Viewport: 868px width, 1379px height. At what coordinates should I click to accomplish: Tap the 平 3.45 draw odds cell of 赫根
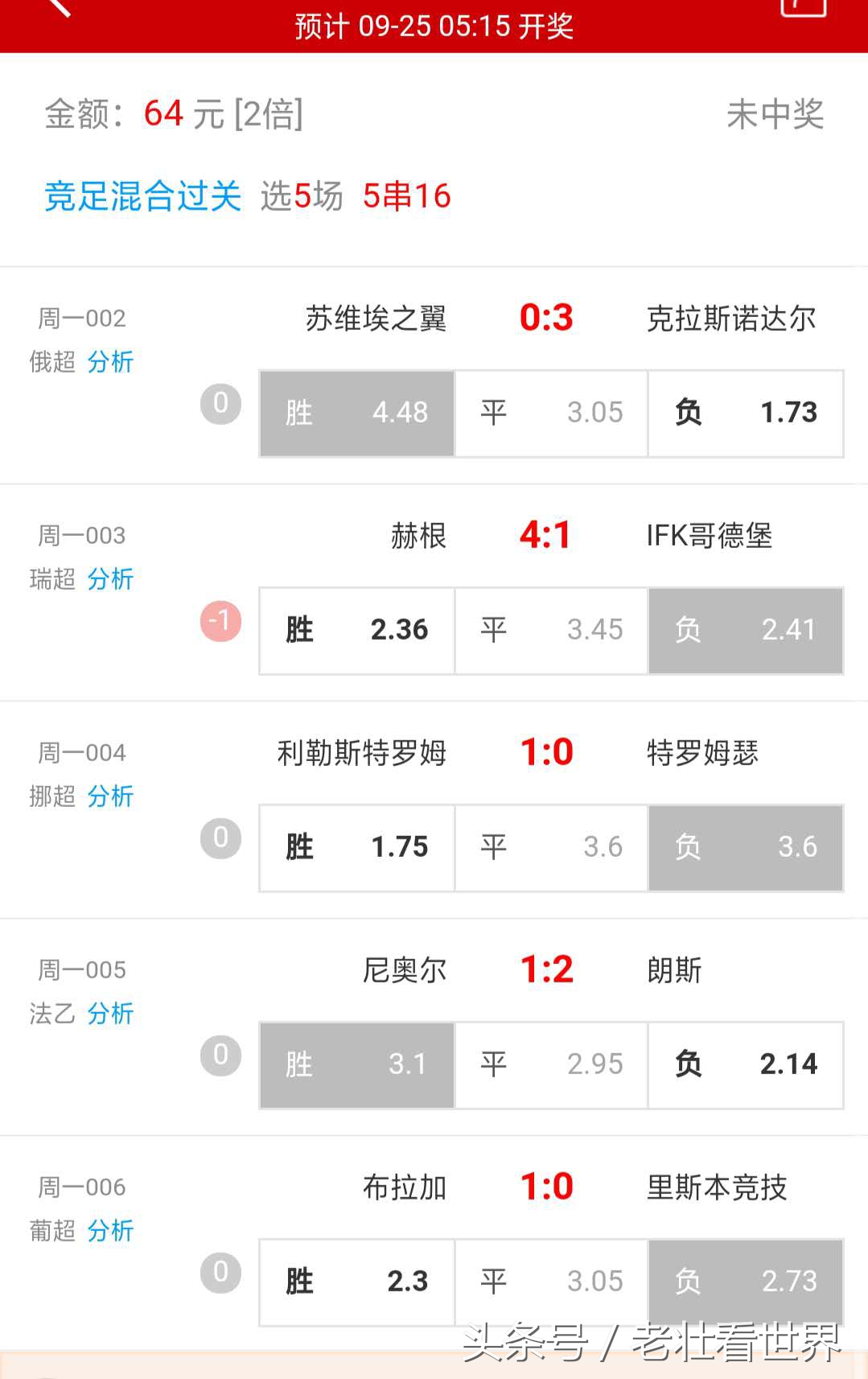550,631
